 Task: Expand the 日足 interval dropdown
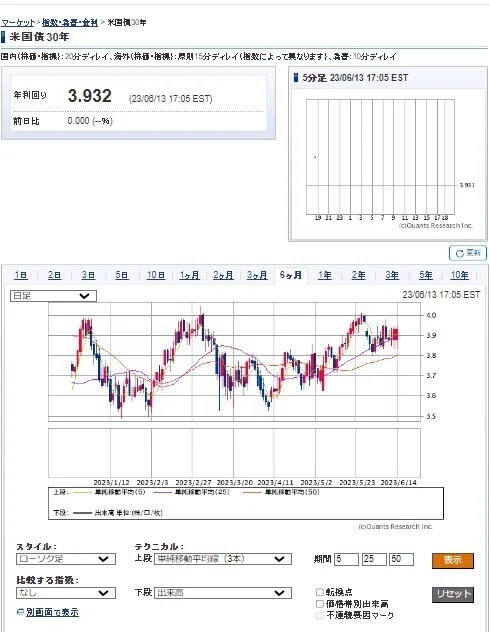click(53, 296)
